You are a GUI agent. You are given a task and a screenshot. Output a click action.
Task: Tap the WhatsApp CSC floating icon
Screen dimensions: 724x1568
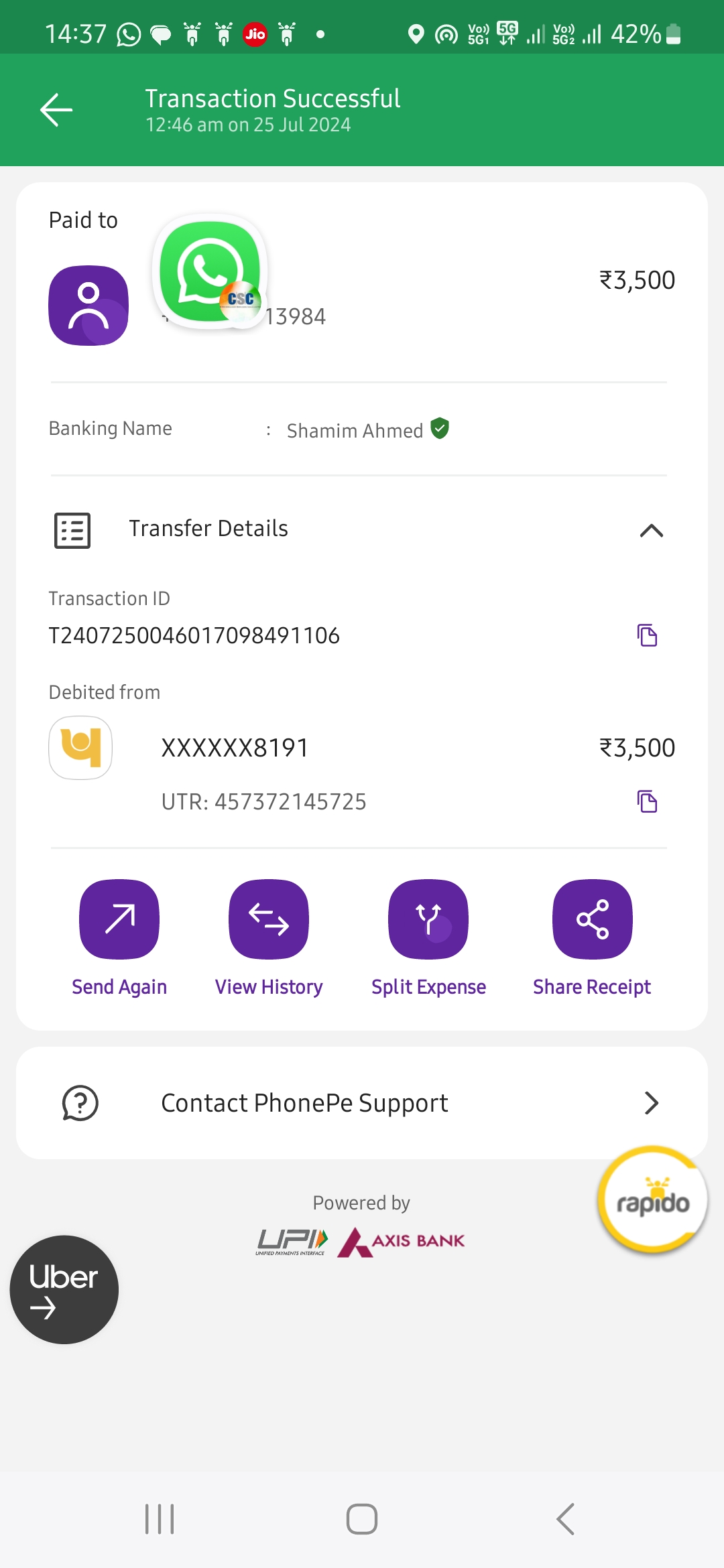210,271
